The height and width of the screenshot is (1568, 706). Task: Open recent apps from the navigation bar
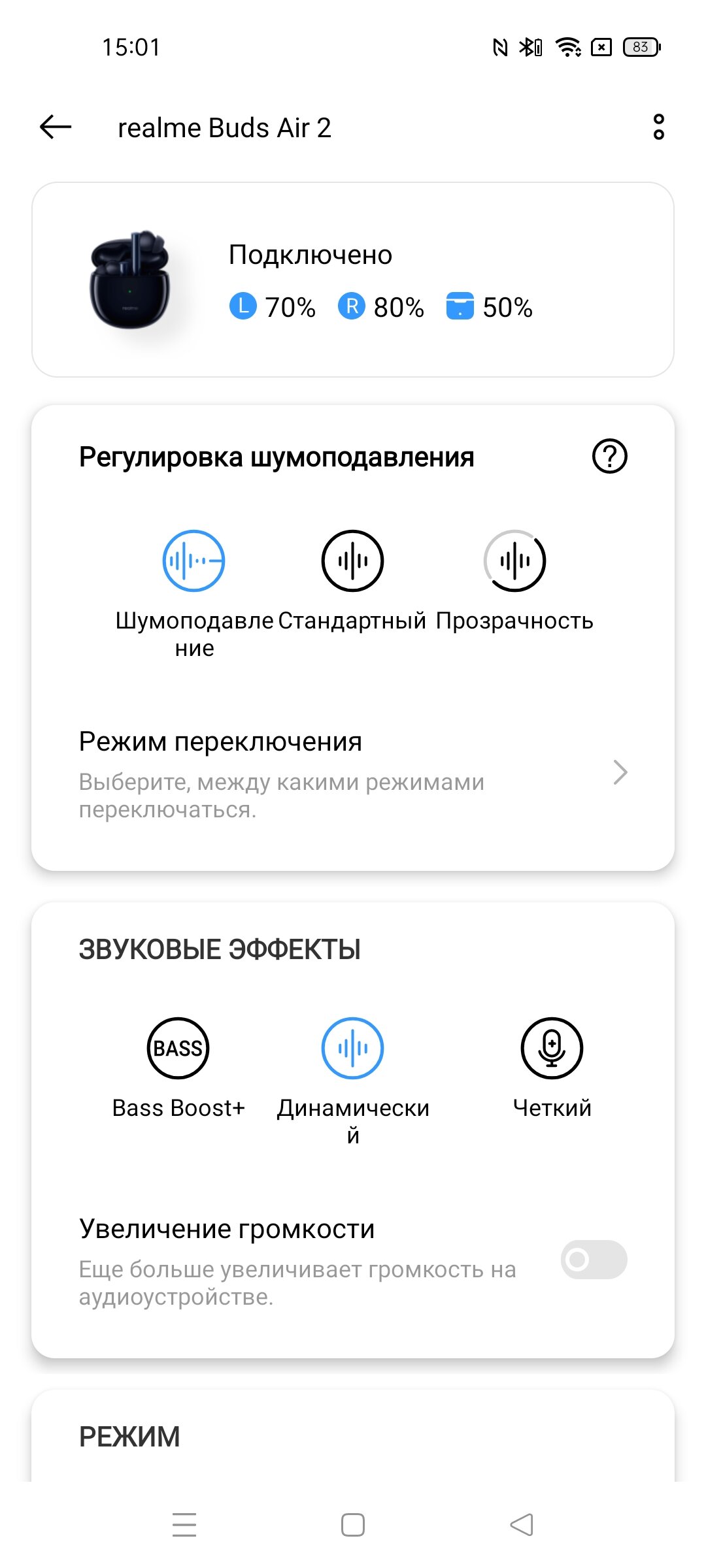tap(184, 1525)
